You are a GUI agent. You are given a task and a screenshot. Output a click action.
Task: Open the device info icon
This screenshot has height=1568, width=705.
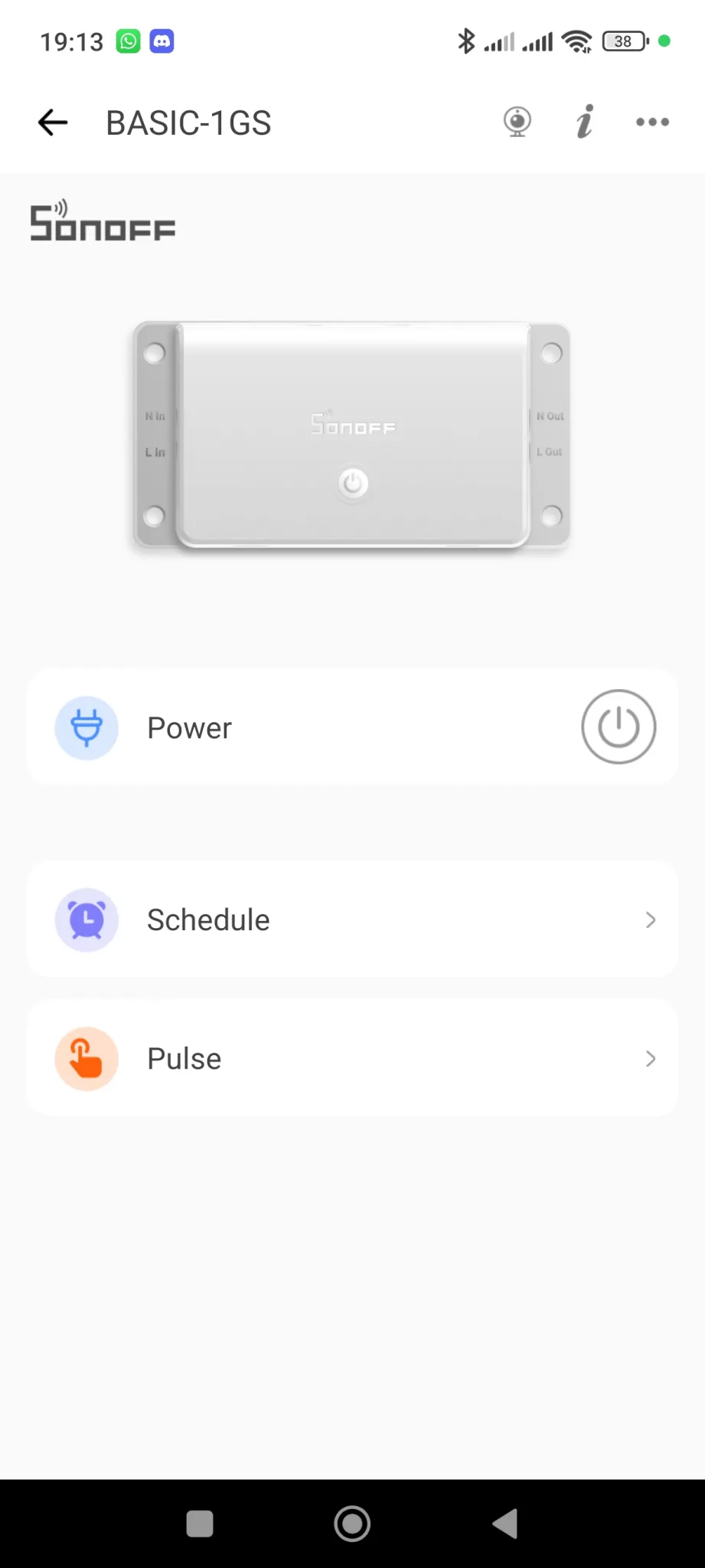585,122
